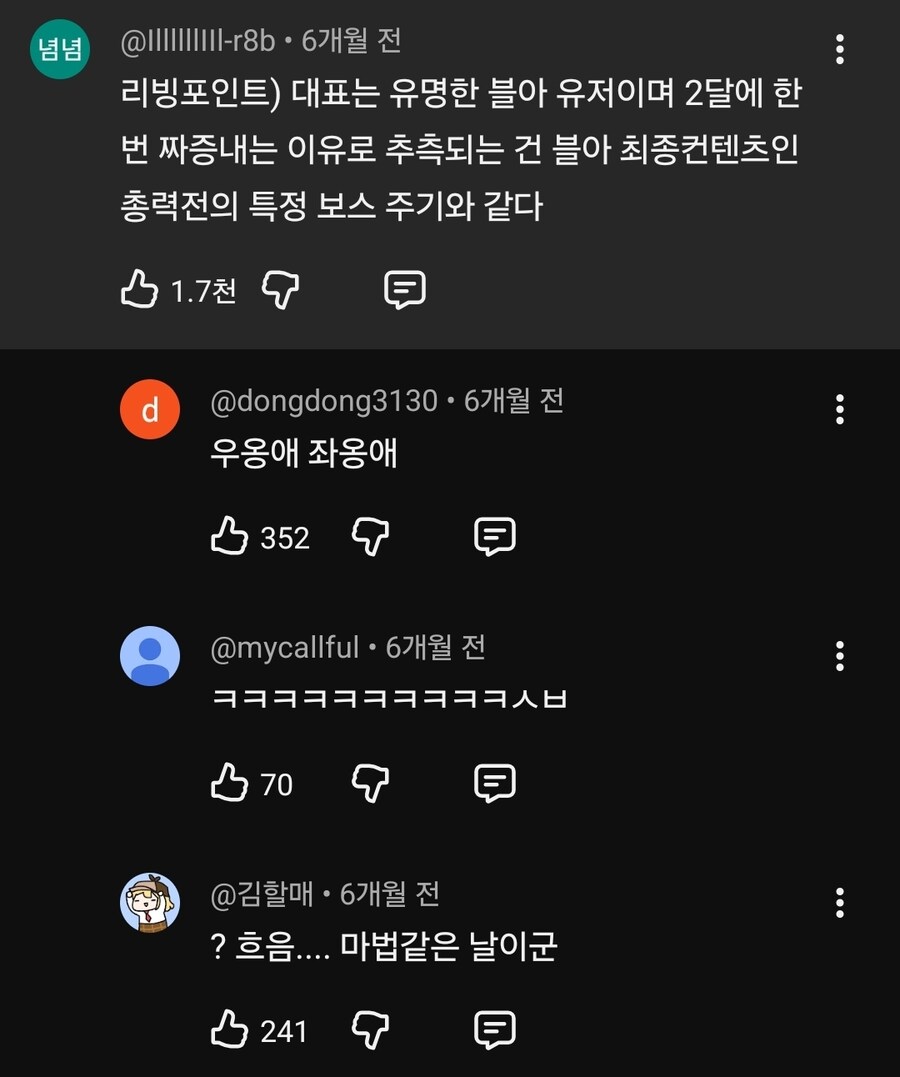
Task: Like the comment by @IIIIIIIIII-r8b
Action: (140, 290)
